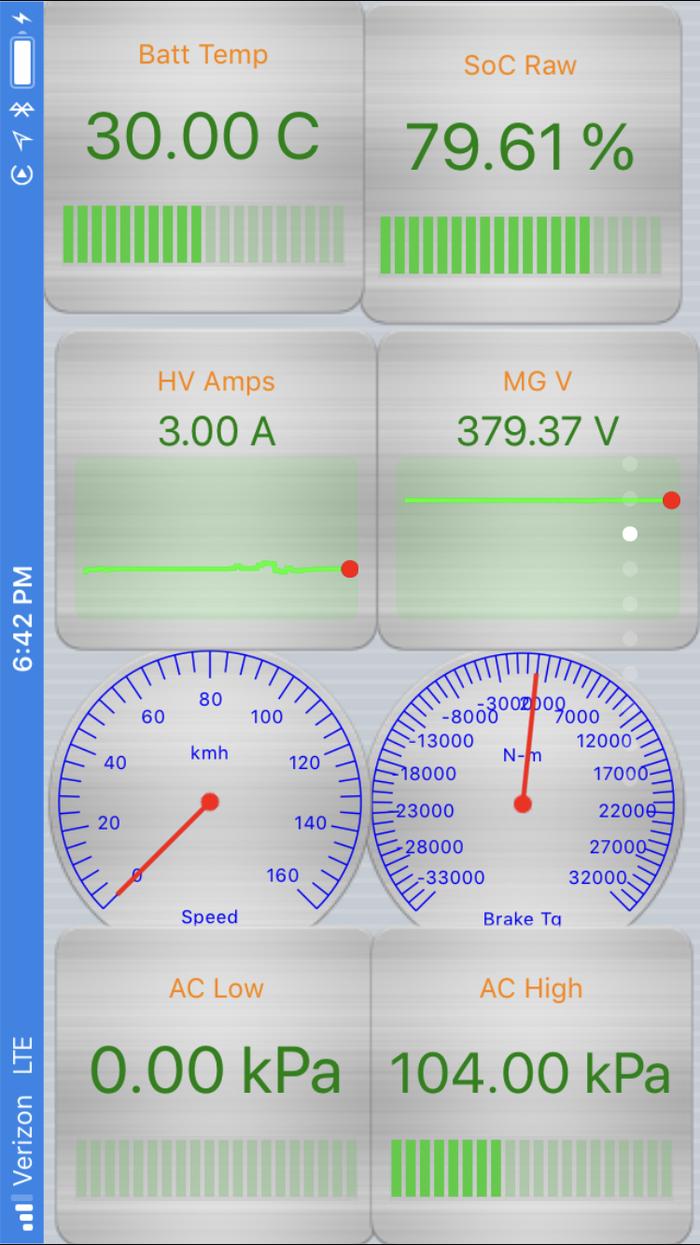Viewport: 700px width, 1245px height.
Task: Tap the Speed kmh dial gauge
Action: point(210,790)
